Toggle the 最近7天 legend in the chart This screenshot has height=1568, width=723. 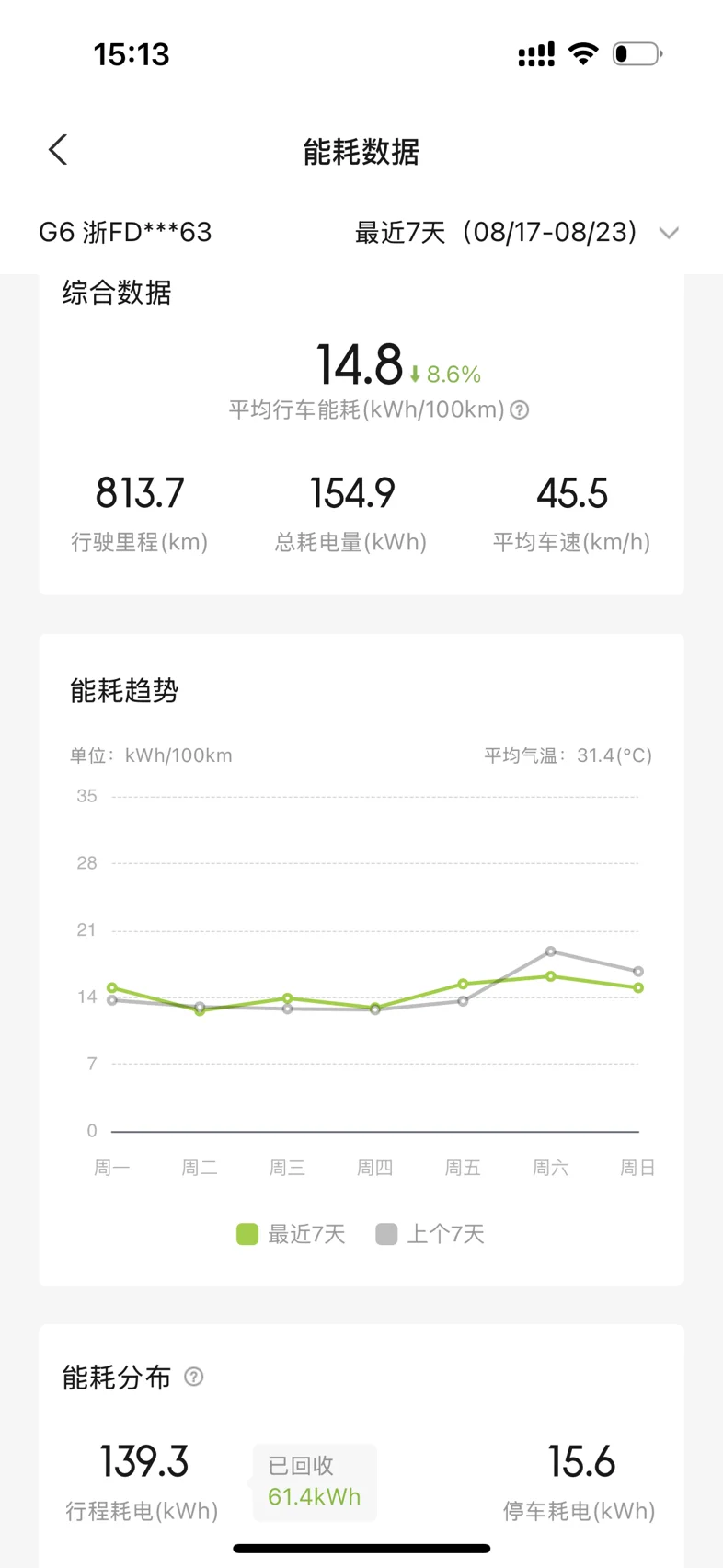click(291, 1234)
